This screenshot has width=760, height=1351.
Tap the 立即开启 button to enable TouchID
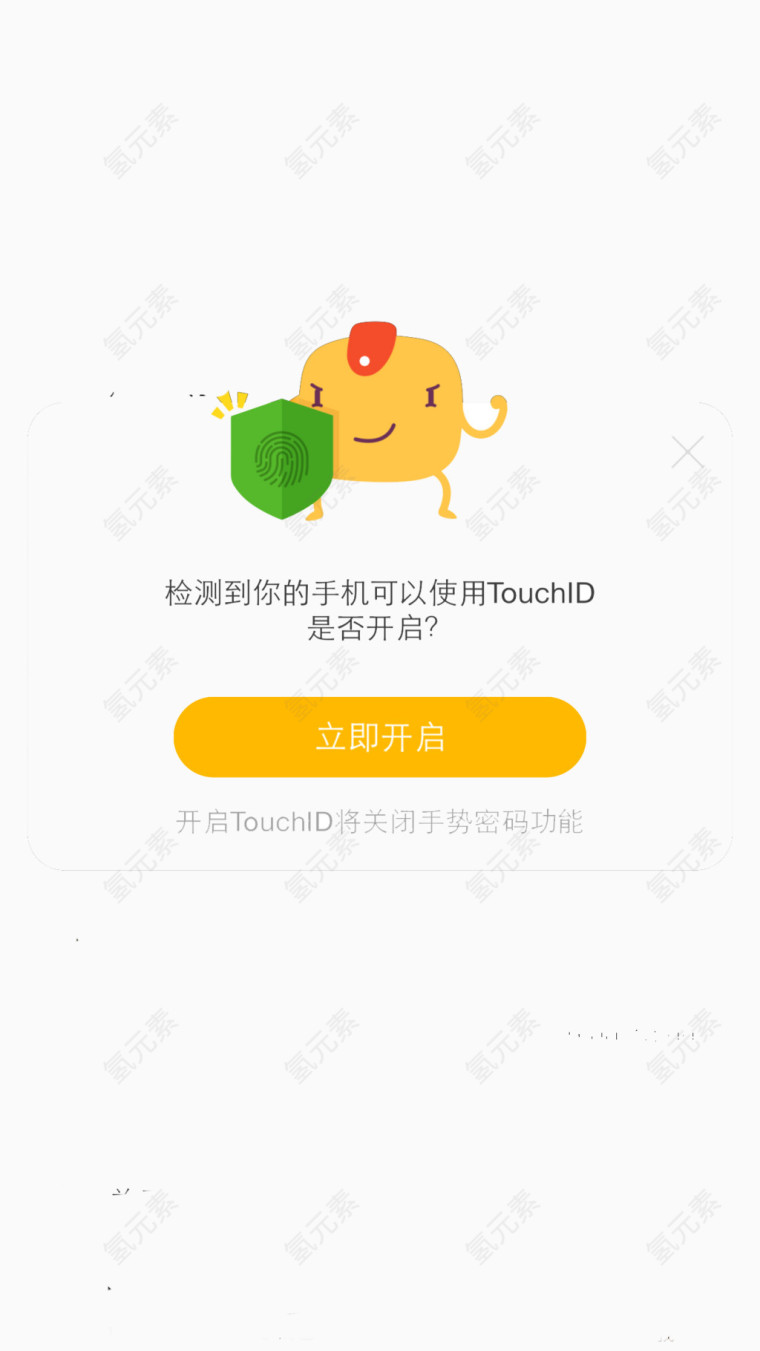tap(379, 737)
